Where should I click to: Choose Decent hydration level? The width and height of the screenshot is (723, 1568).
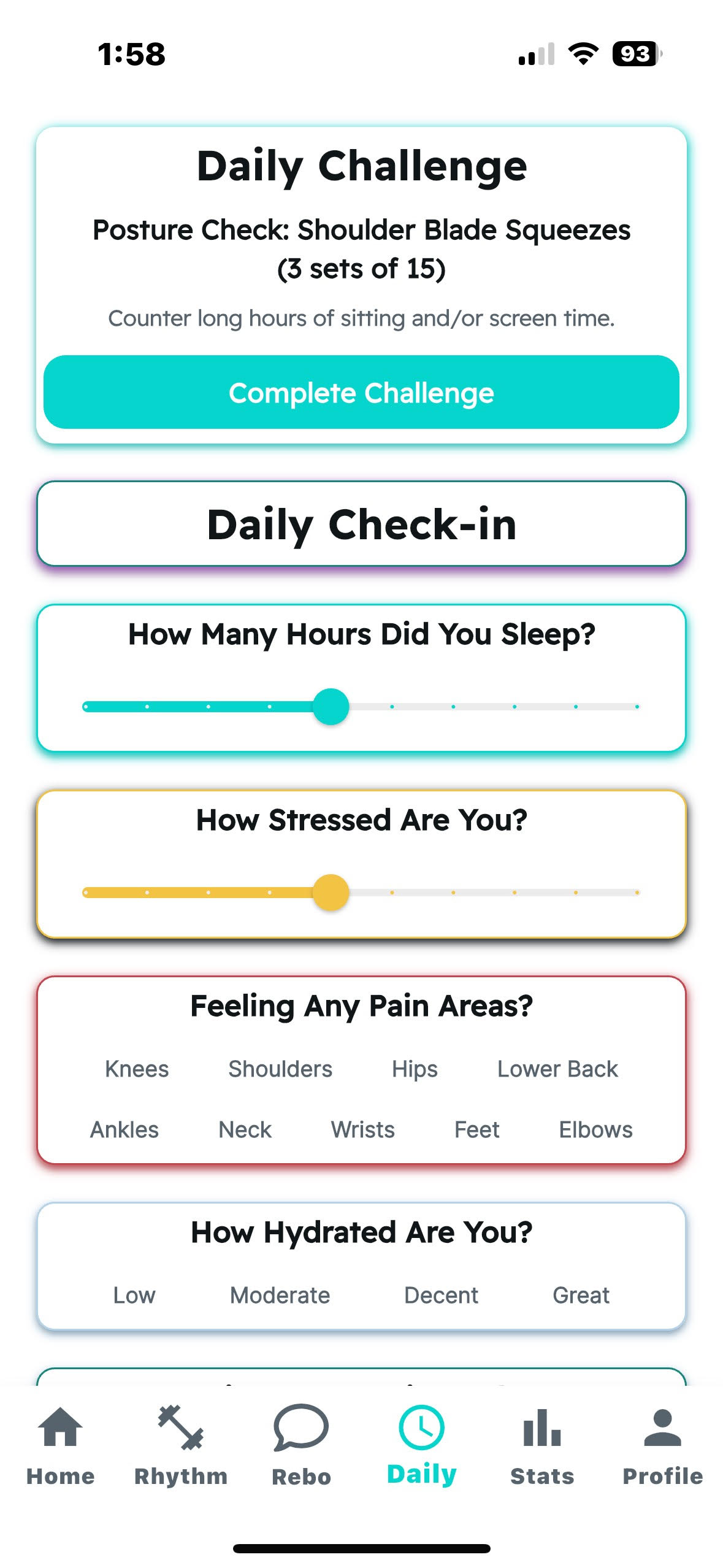[x=441, y=1296]
